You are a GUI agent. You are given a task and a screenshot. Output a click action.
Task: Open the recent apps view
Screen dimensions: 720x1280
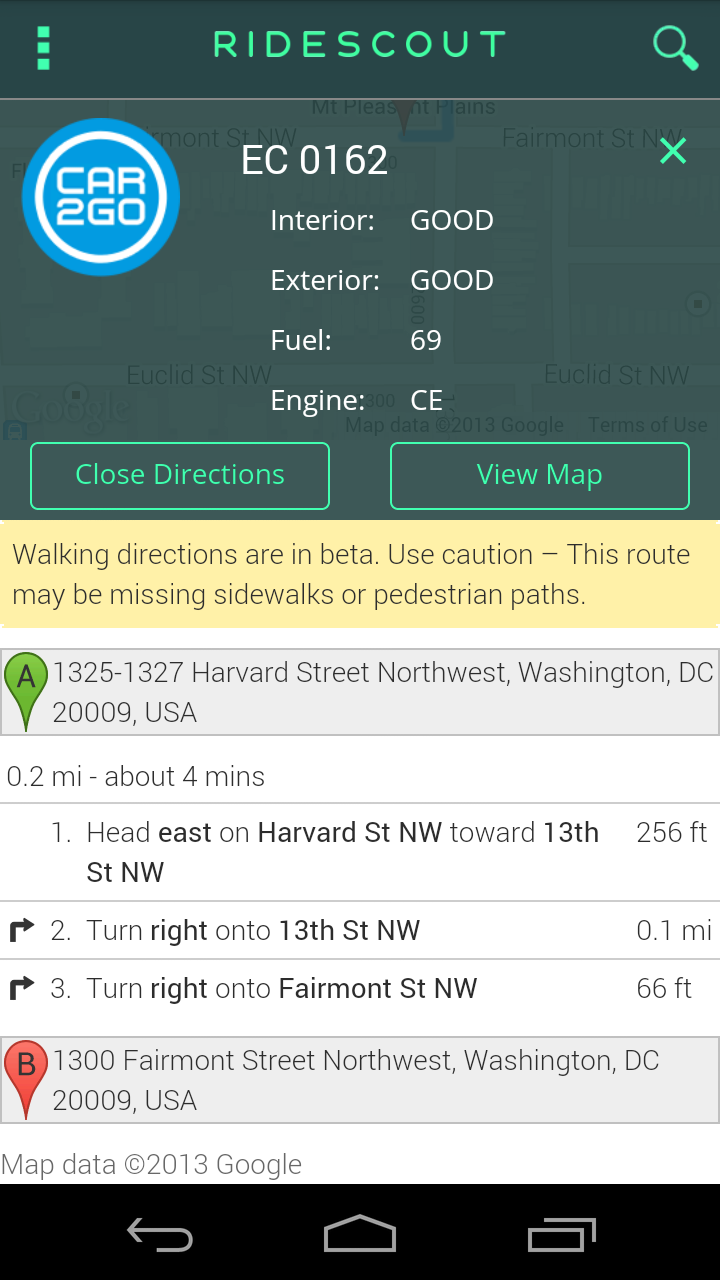[x=562, y=1234]
